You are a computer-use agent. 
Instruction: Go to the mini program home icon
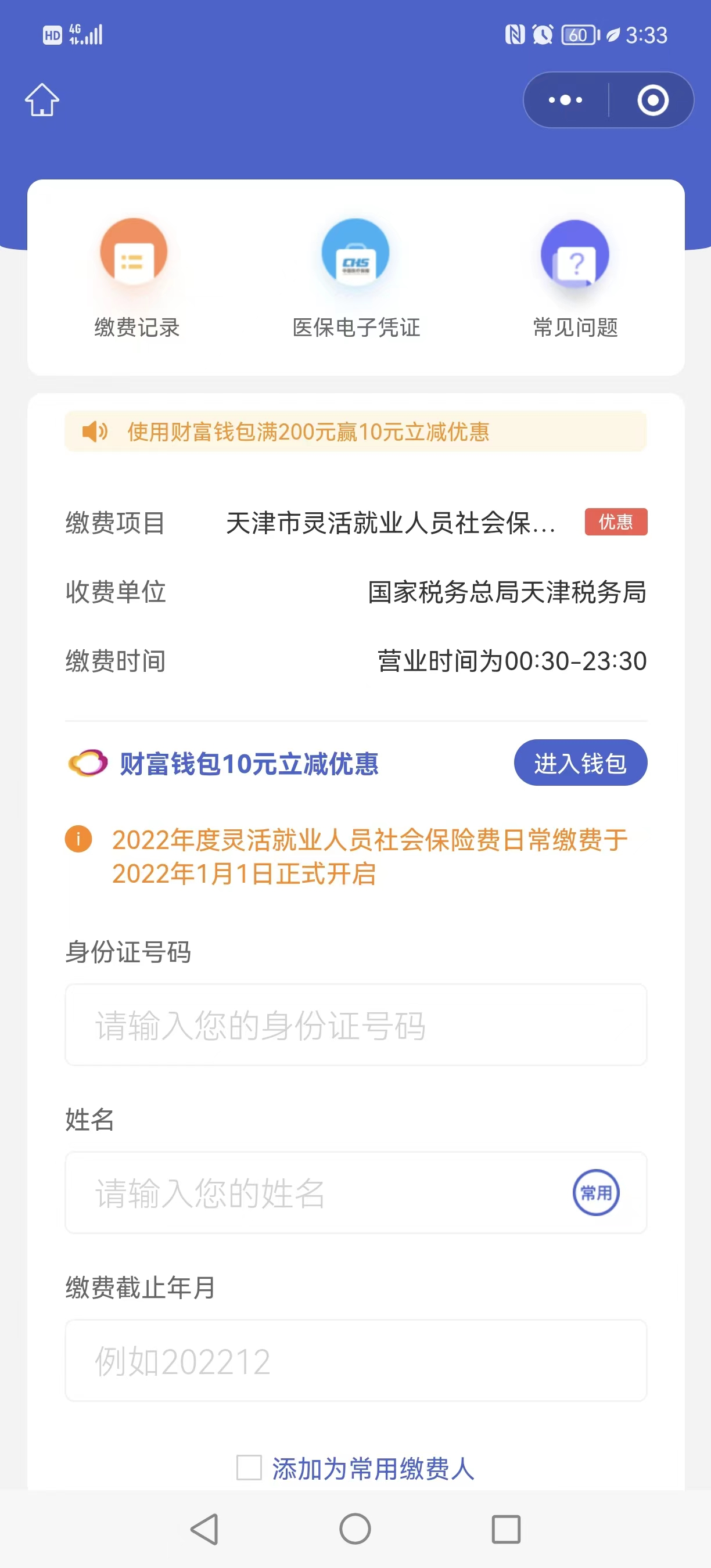(x=42, y=100)
